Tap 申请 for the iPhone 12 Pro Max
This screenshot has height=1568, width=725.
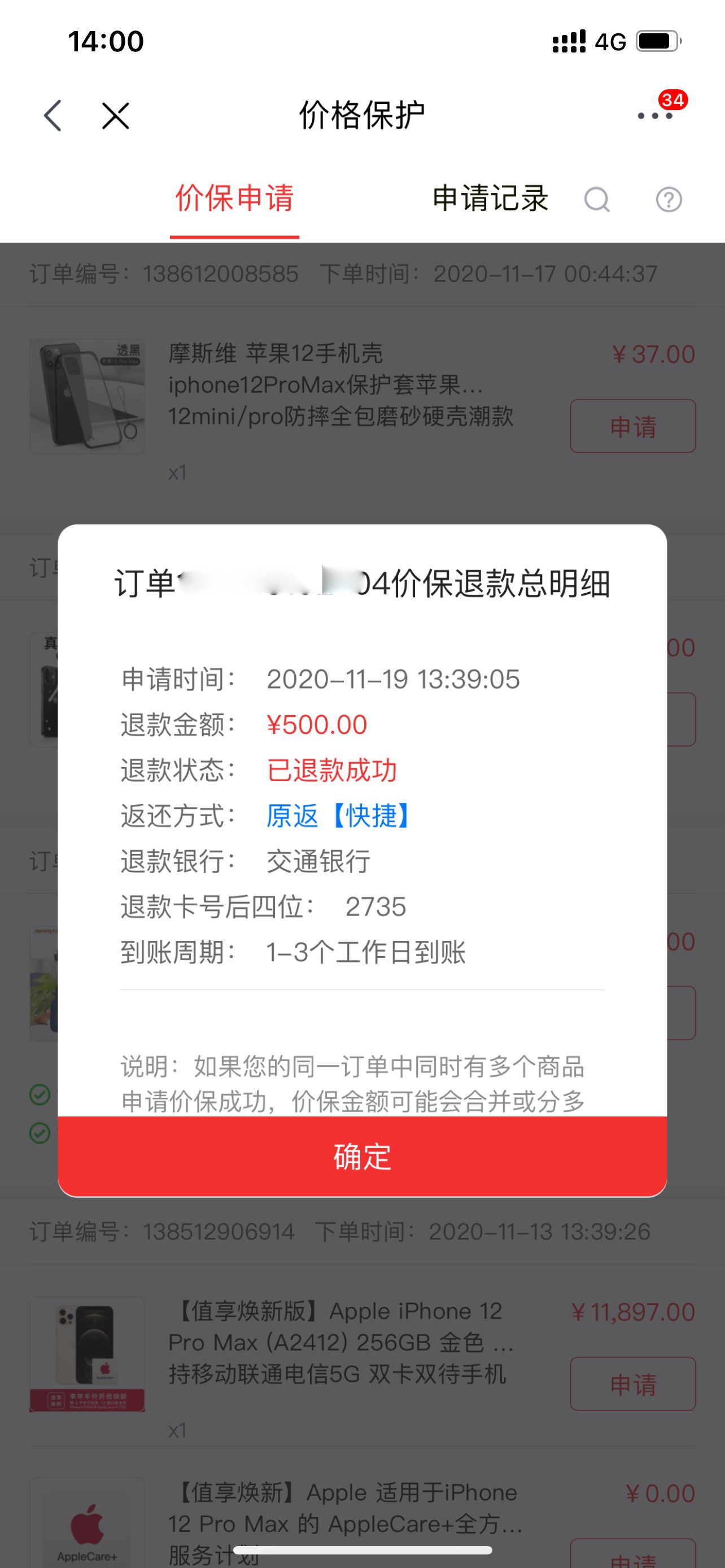click(x=633, y=1383)
